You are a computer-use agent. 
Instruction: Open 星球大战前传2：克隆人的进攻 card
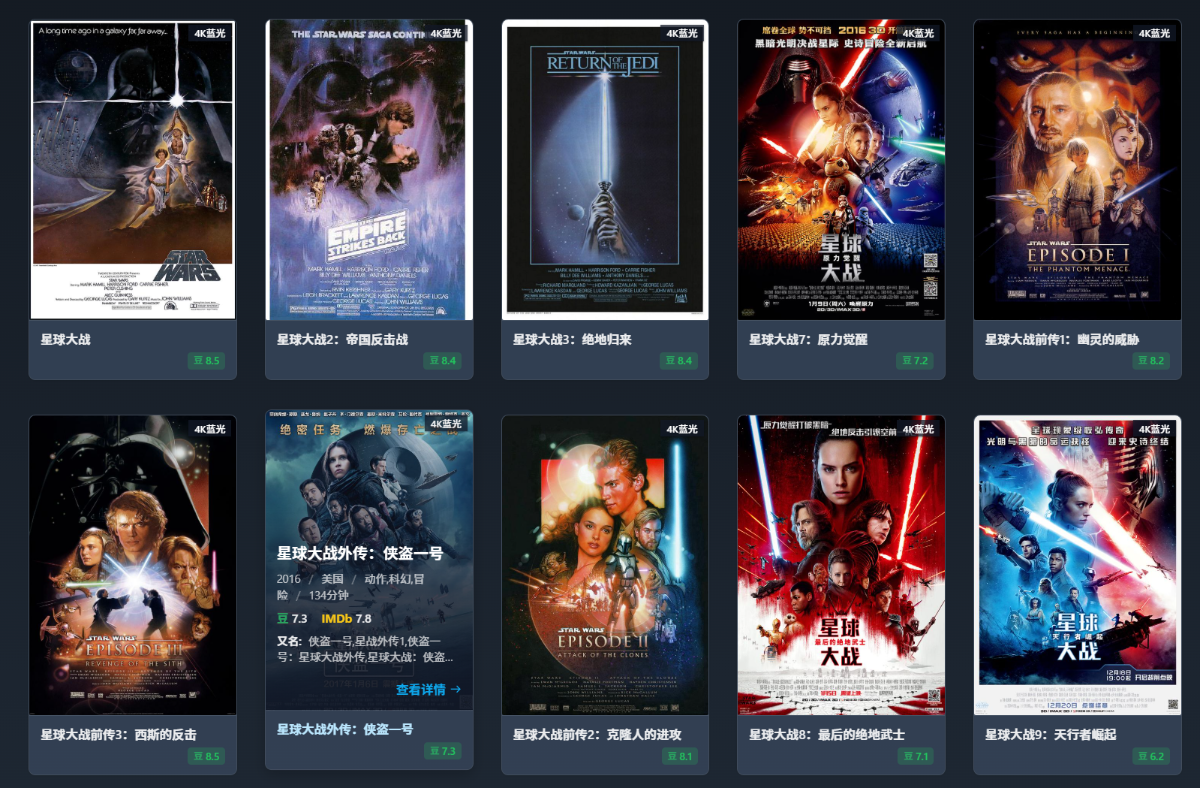point(605,565)
